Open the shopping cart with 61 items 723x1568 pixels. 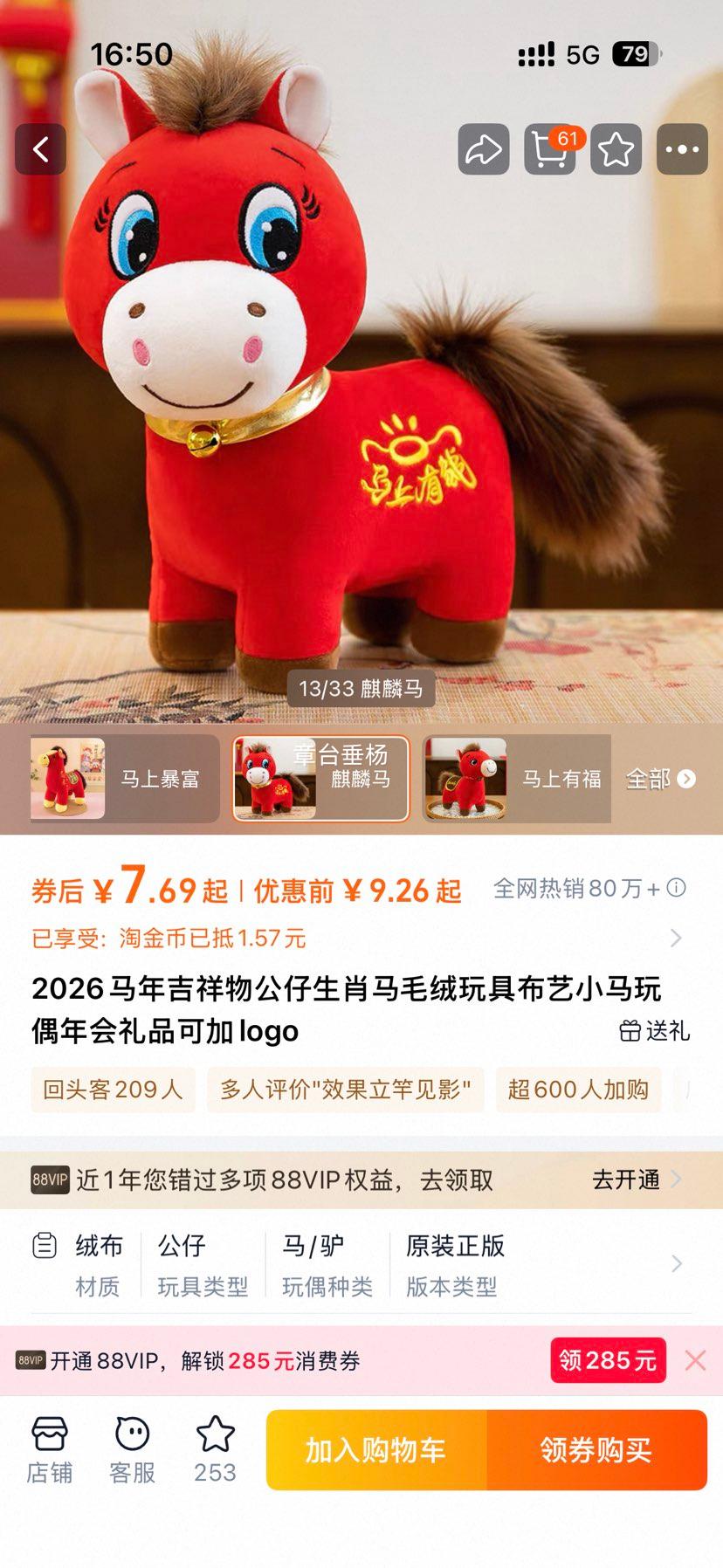coord(549,149)
